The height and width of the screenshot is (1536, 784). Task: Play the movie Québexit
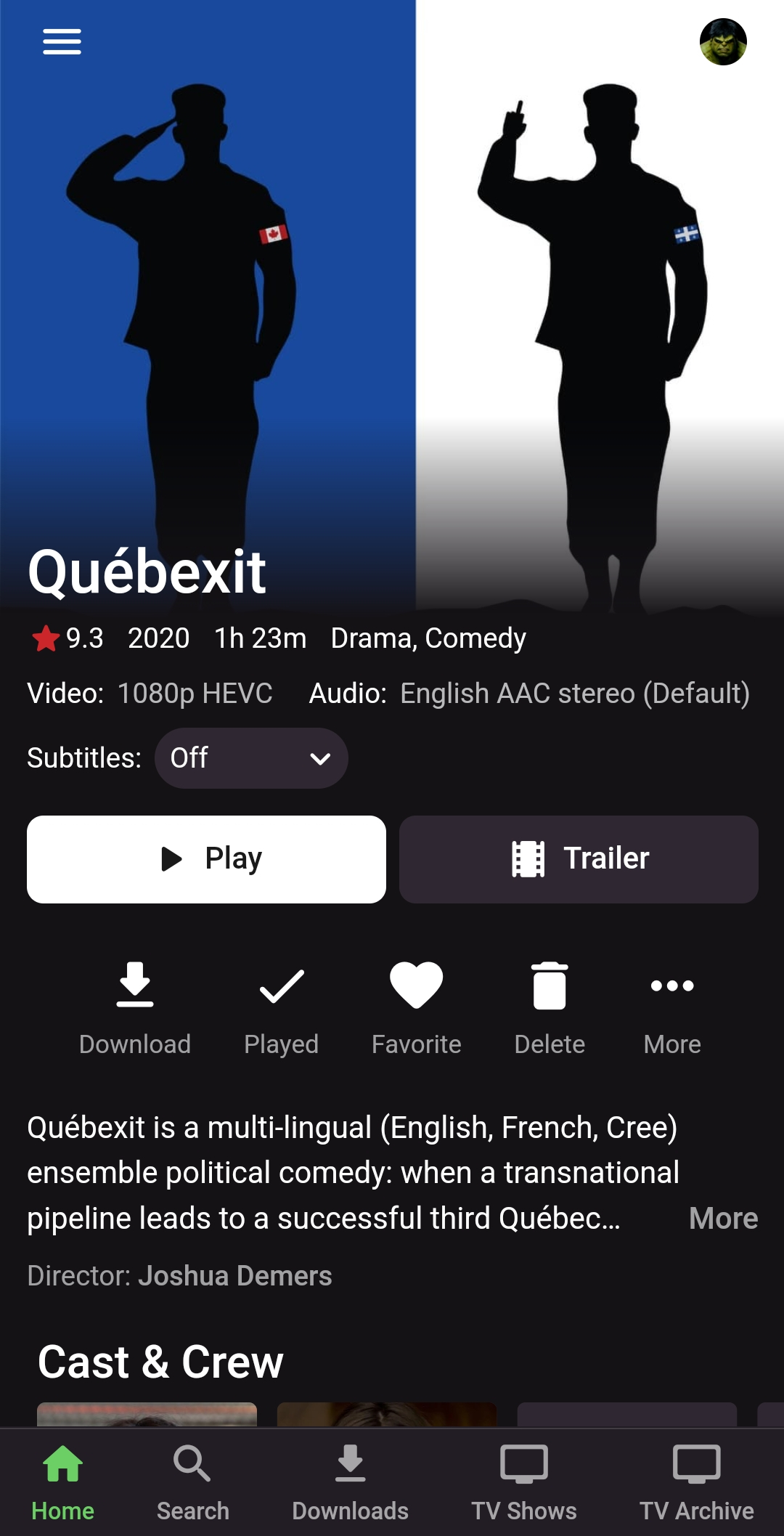tap(207, 859)
